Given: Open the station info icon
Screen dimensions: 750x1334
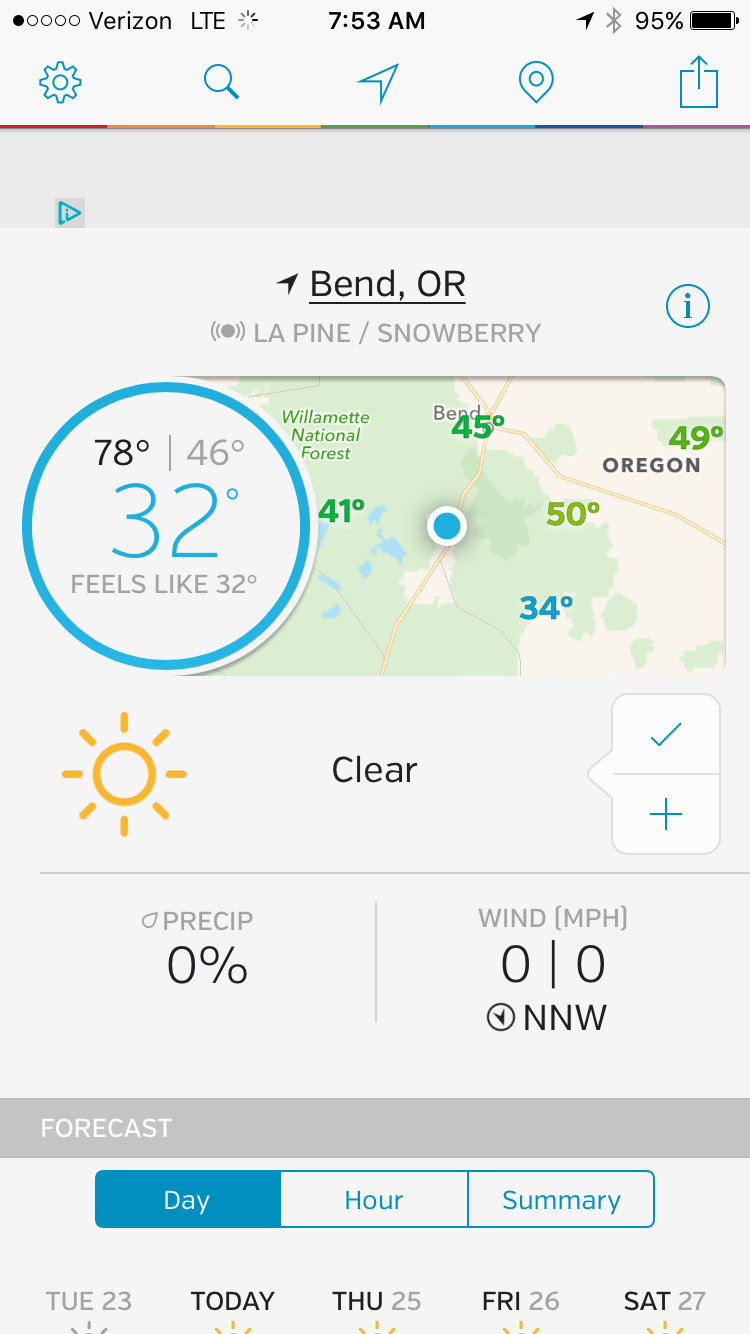Looking at the screenshot, I should 688,306.
